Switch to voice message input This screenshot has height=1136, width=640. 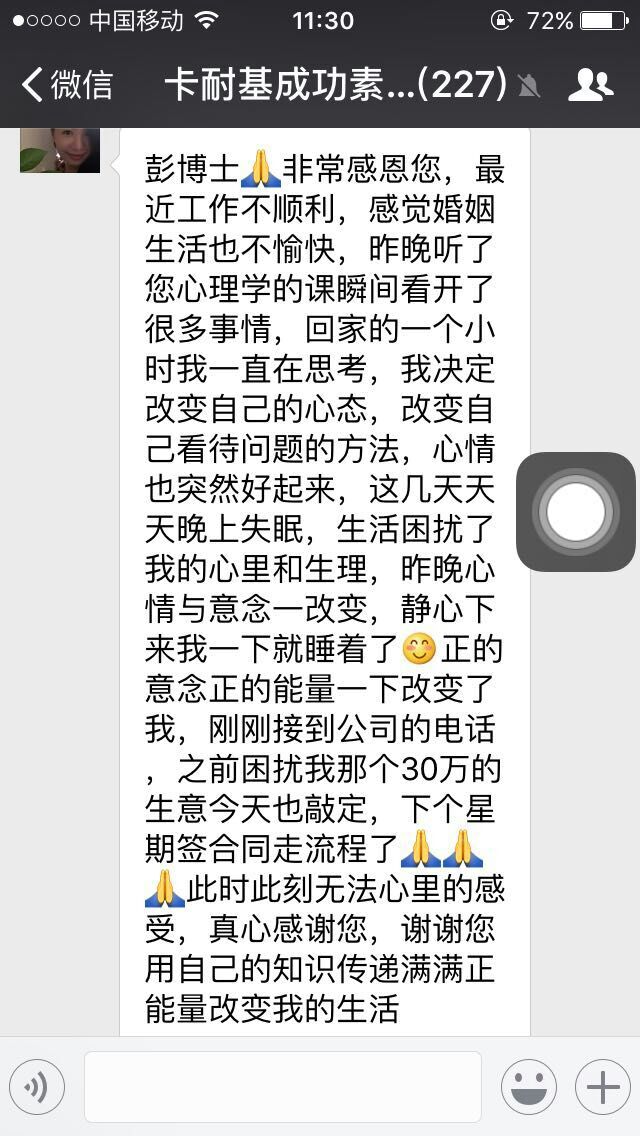click(x=37, y=1087)
